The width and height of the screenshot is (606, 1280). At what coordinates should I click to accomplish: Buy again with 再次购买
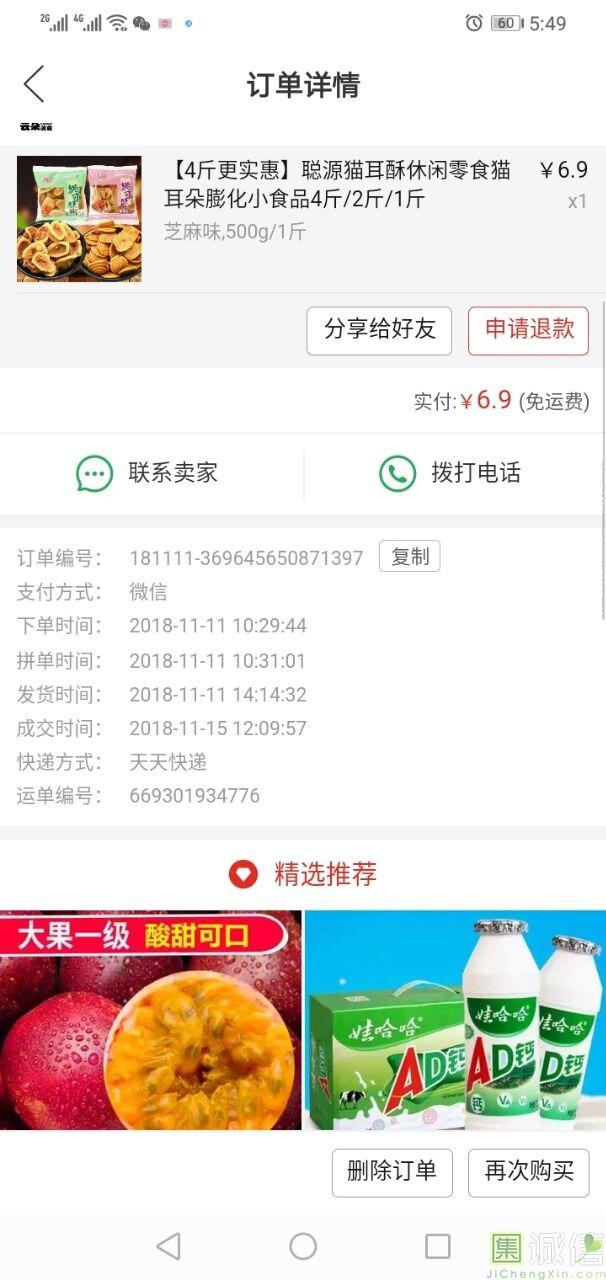point(528,1172)
